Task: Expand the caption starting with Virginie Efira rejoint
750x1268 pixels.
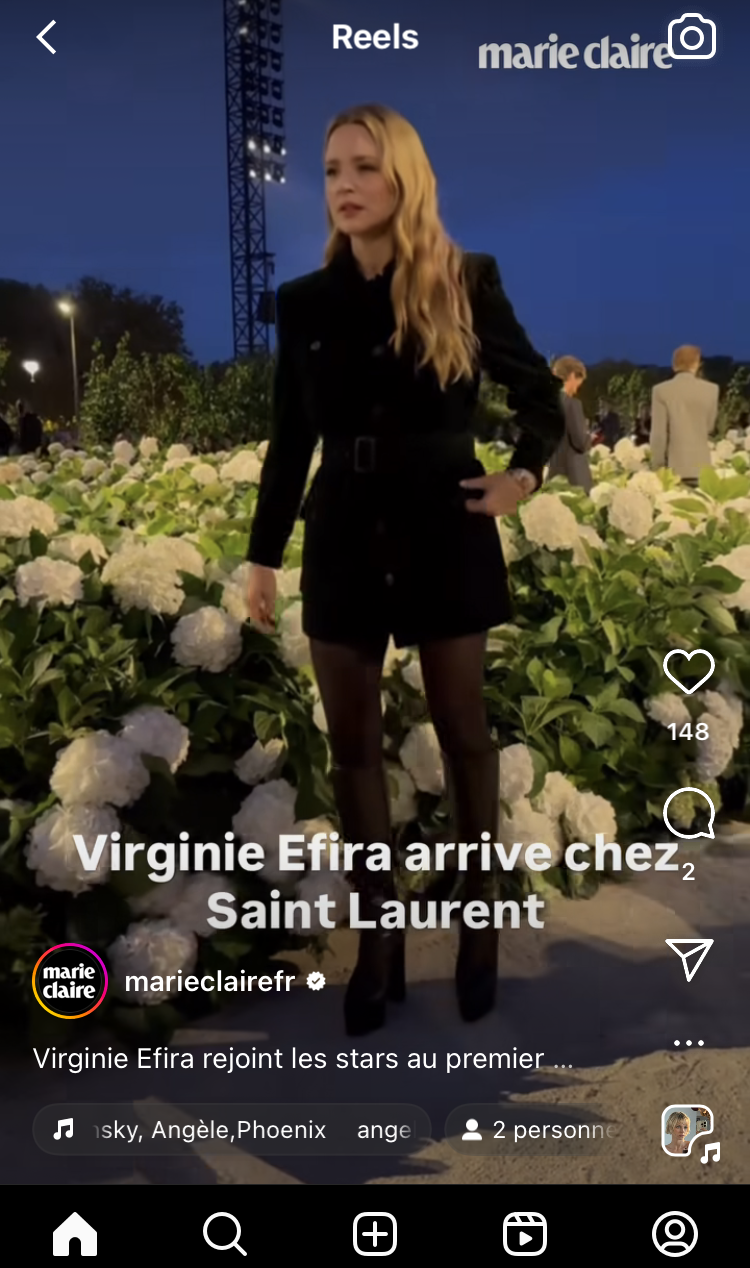Action: tap(303, 1058)
